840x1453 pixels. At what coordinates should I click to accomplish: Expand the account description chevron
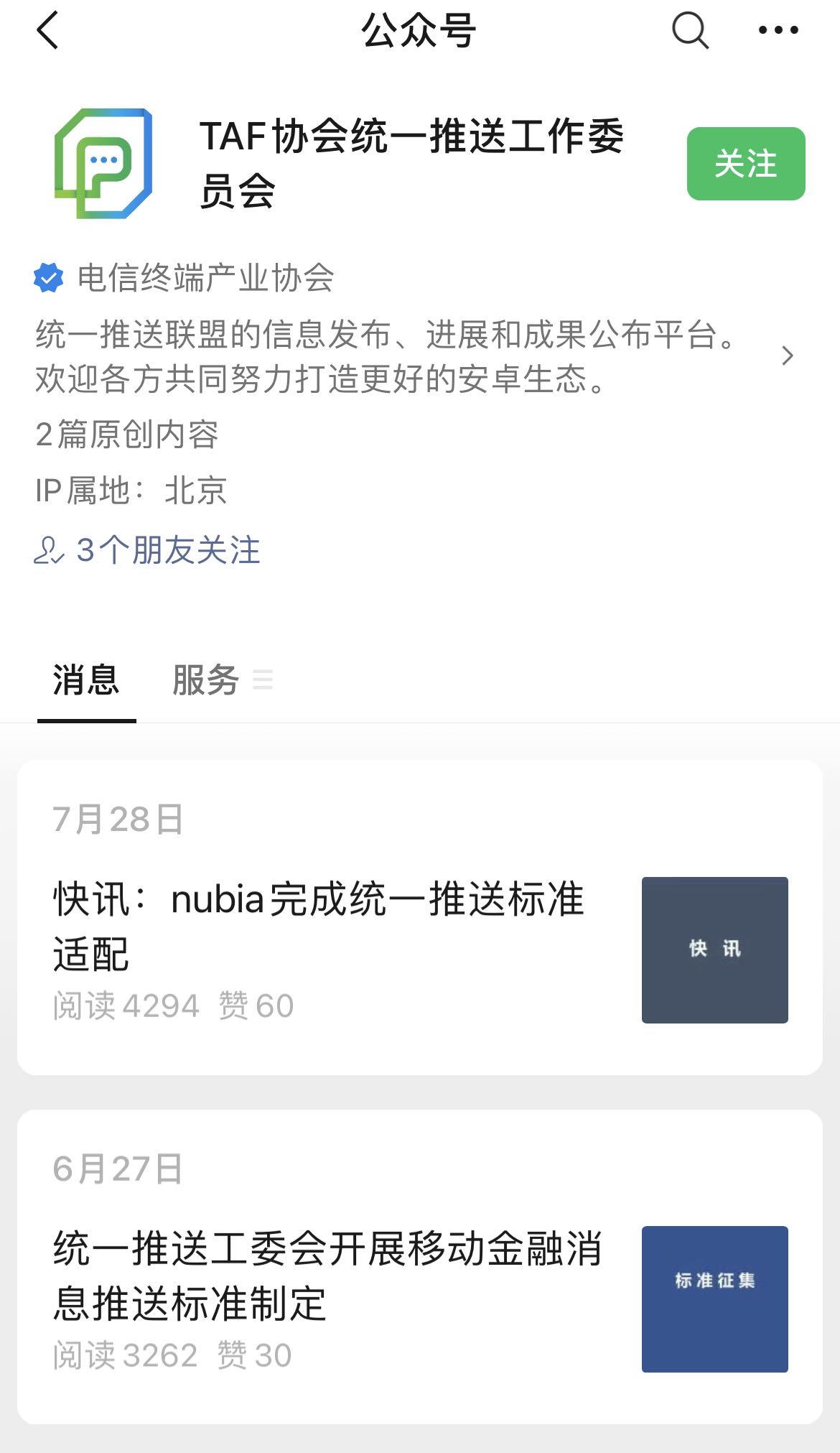788,356
